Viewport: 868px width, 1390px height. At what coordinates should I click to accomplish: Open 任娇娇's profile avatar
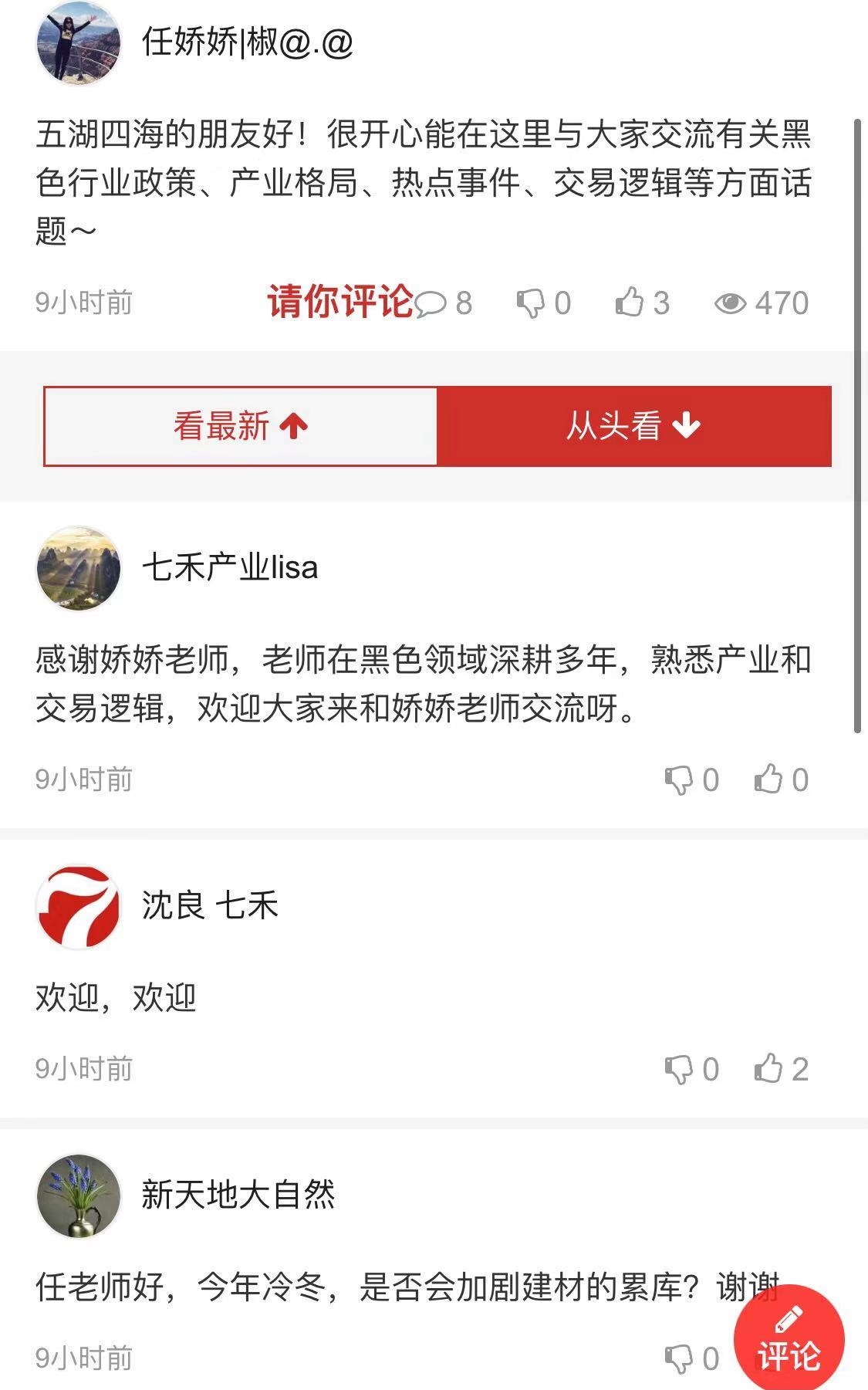(78, 44)
